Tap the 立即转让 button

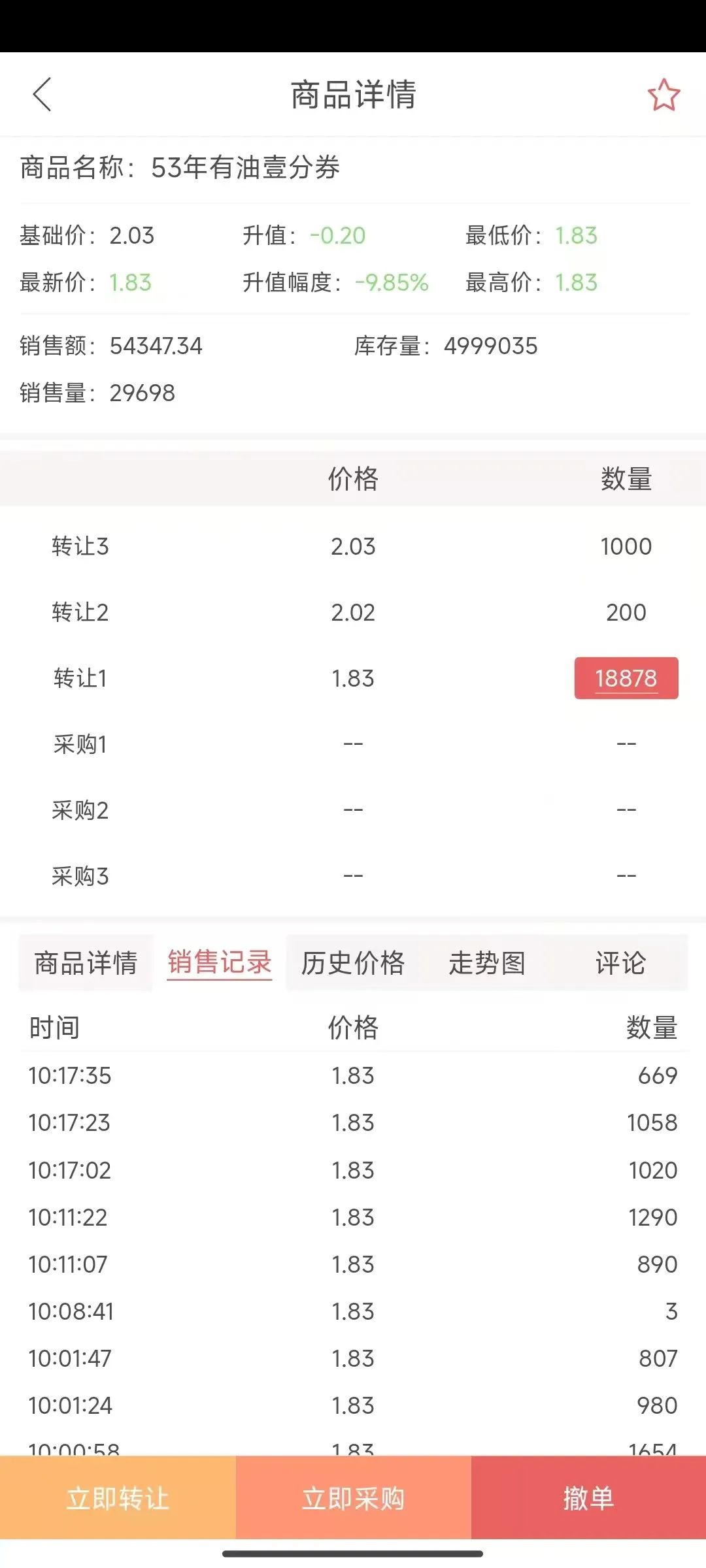pos(118,1498)
